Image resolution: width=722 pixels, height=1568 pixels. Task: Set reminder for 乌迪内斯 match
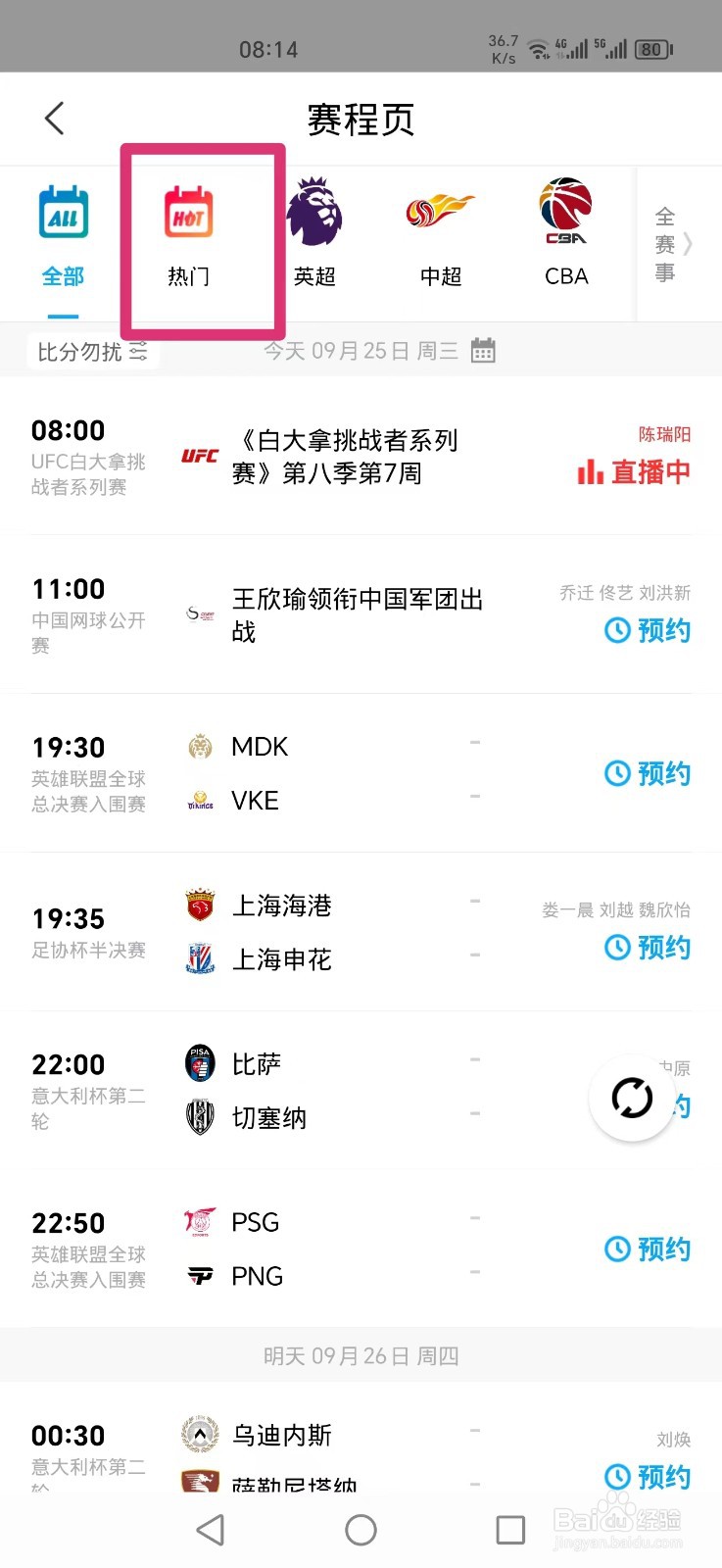click(x=648, y=1476)
